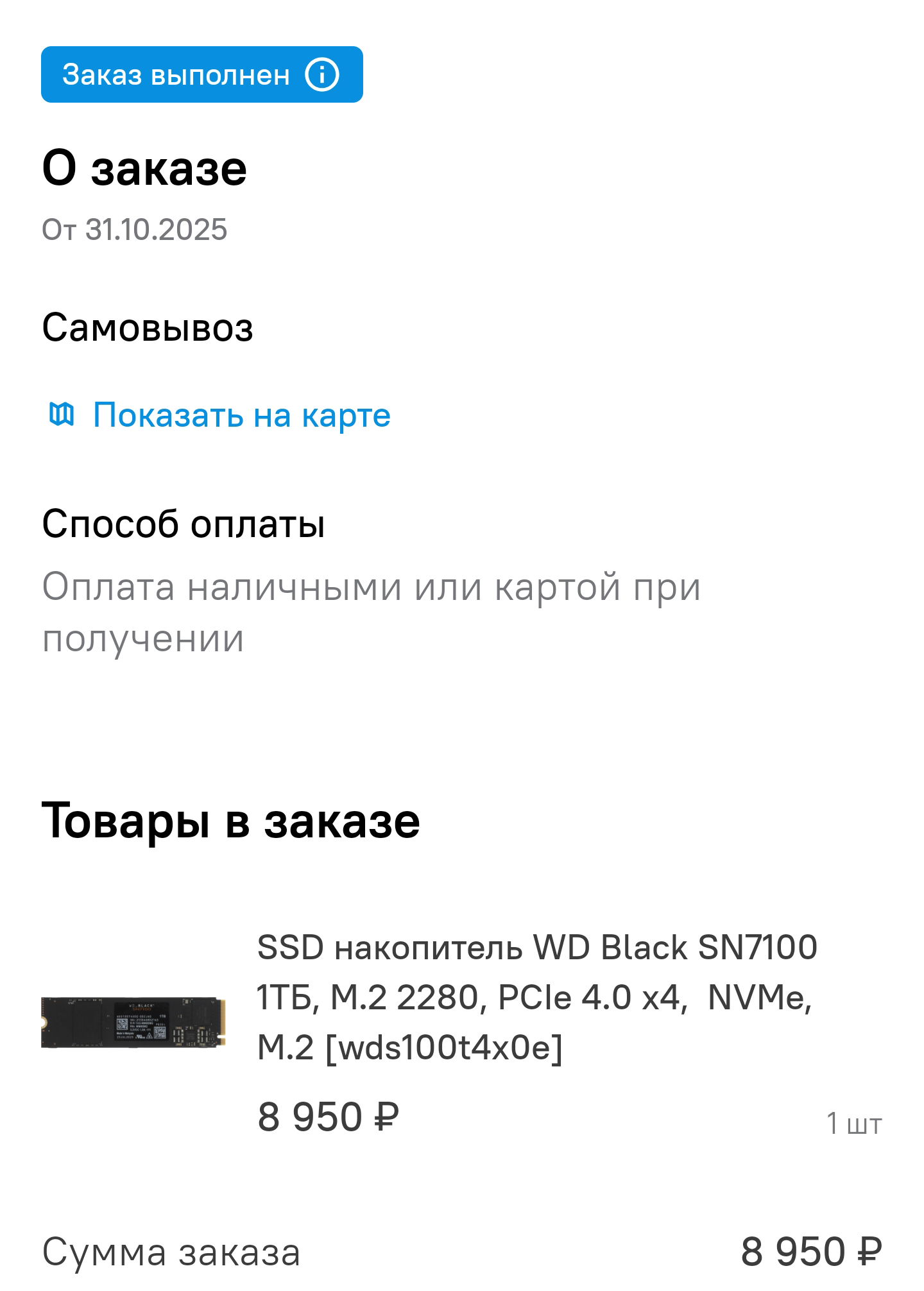Open the 'Показать на карте' link
Image resolution: width=924 pixels, height=1291 pixels.
pyautogui.click(x=241, y=415)
